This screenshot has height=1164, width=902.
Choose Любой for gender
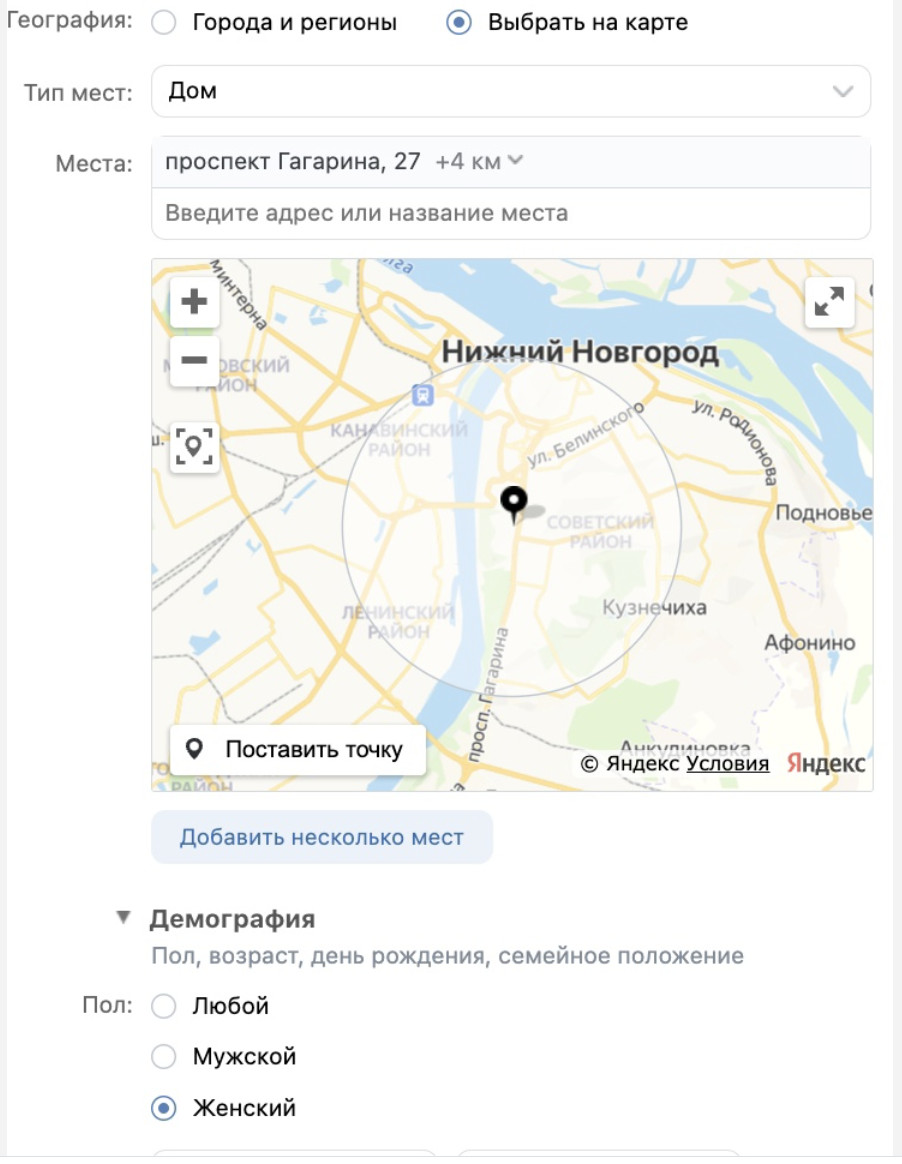164,1007
